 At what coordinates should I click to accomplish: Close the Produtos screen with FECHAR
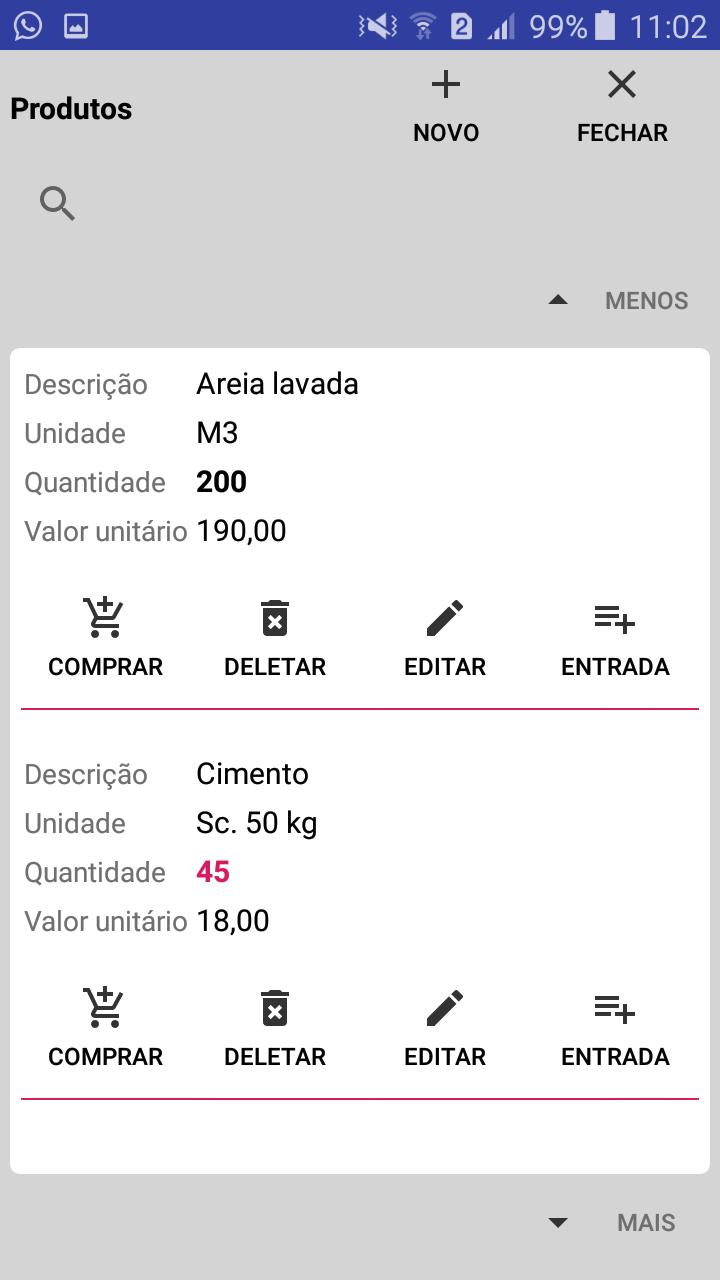[622, 109]
